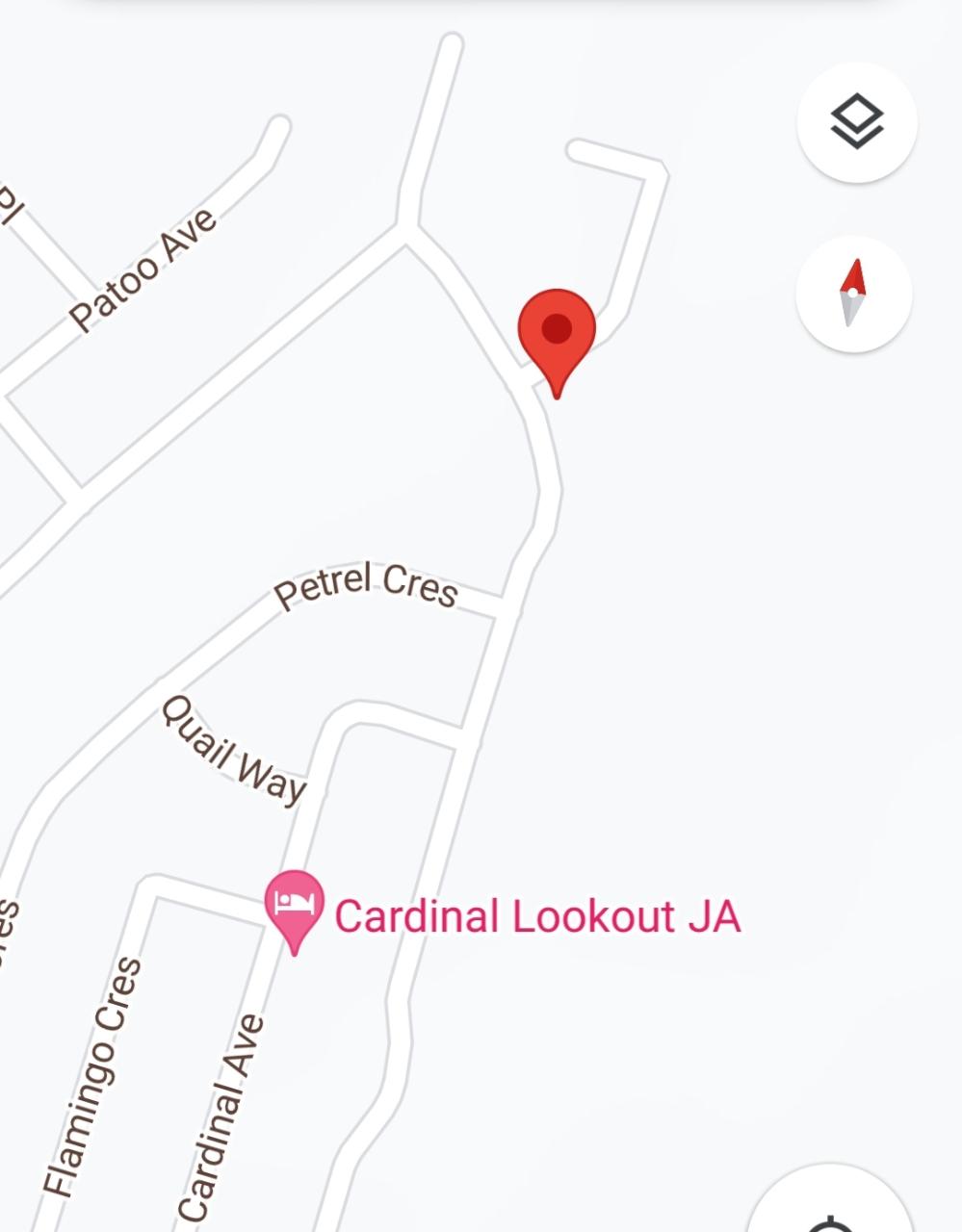Open Cardinal Lookout JA lodging marker
Image resolution: width=962 pixels, height=1232 pixels.
tap(295, 906)
